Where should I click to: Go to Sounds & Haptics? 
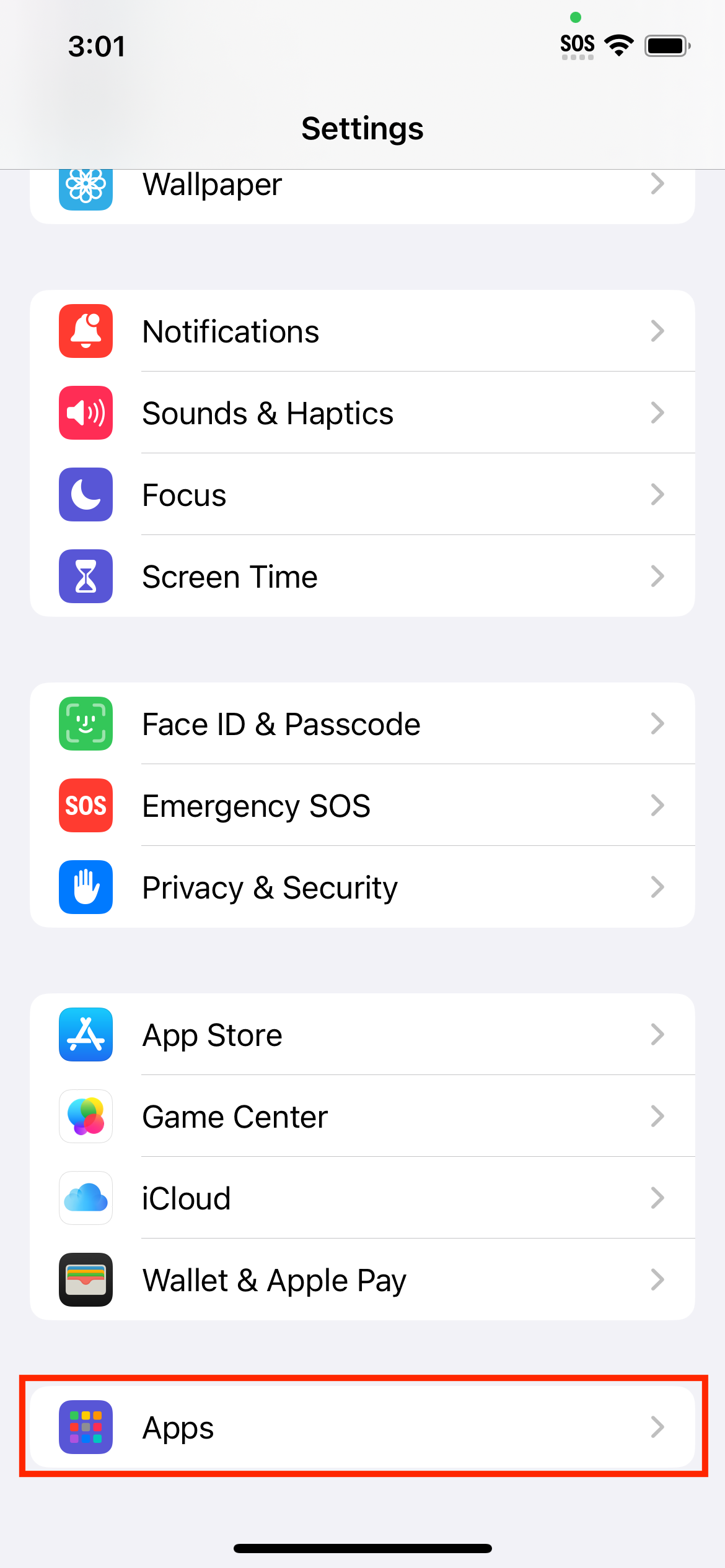tap(362, 413)
